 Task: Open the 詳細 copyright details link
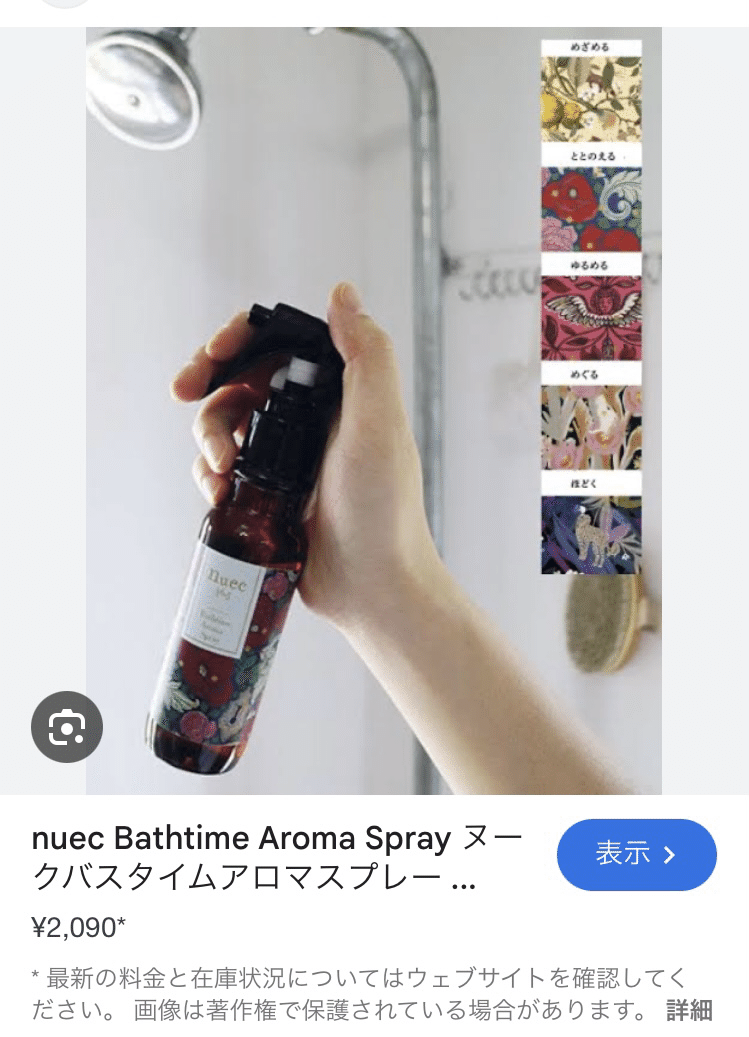click(689, 1010)
